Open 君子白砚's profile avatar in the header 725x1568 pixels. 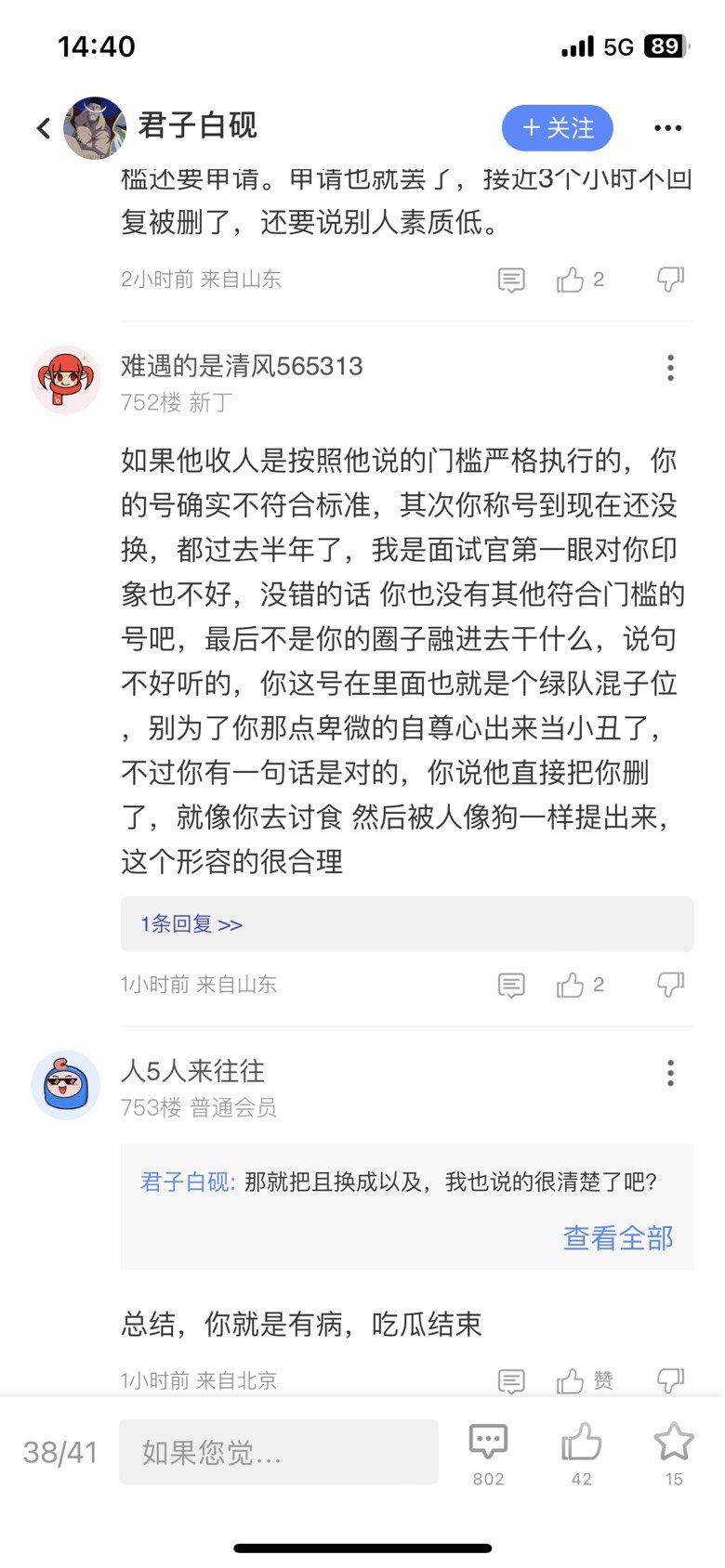(95, 128)
